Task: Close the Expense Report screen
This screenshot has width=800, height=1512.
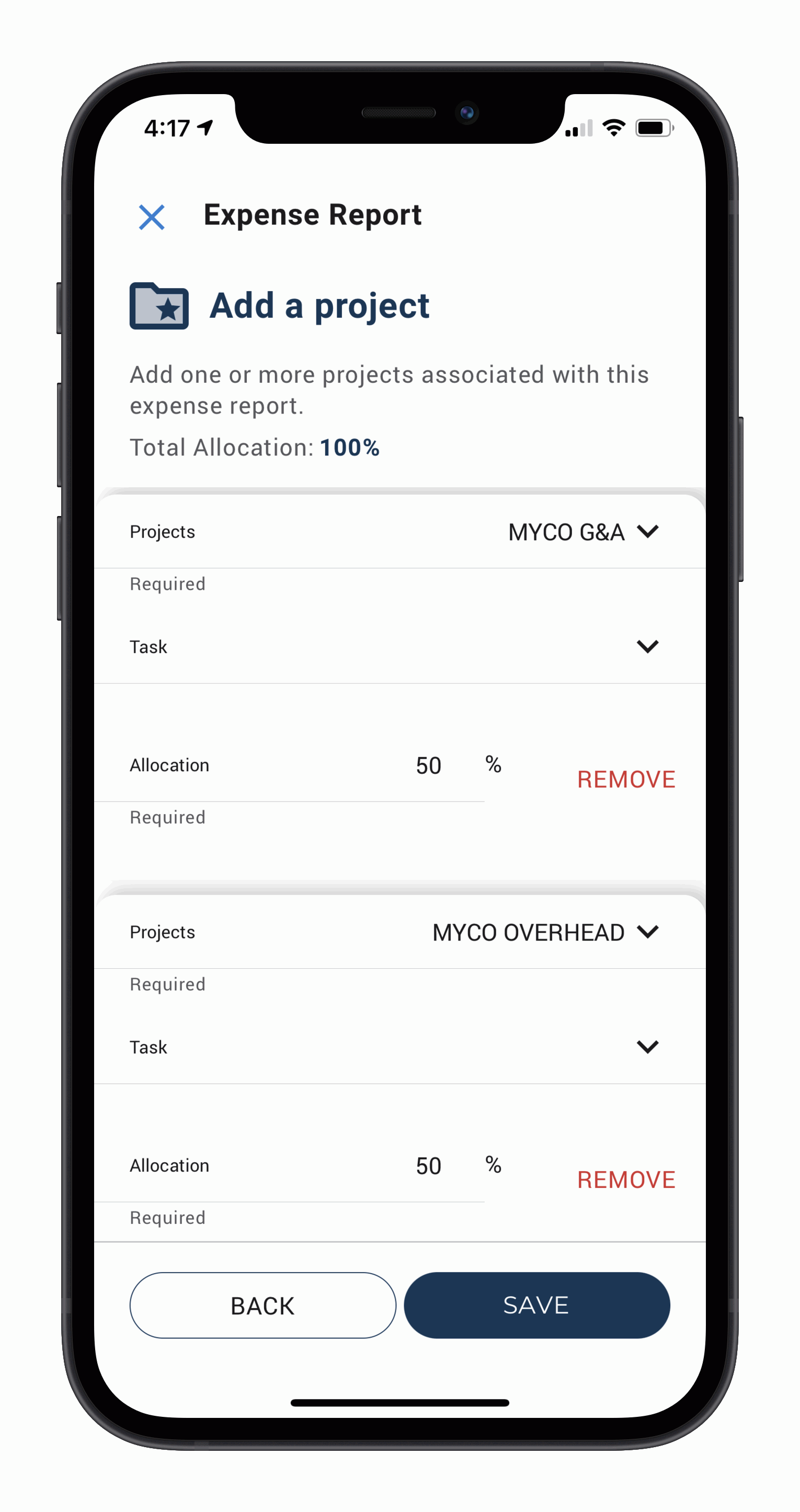Action: pos(152,216)
